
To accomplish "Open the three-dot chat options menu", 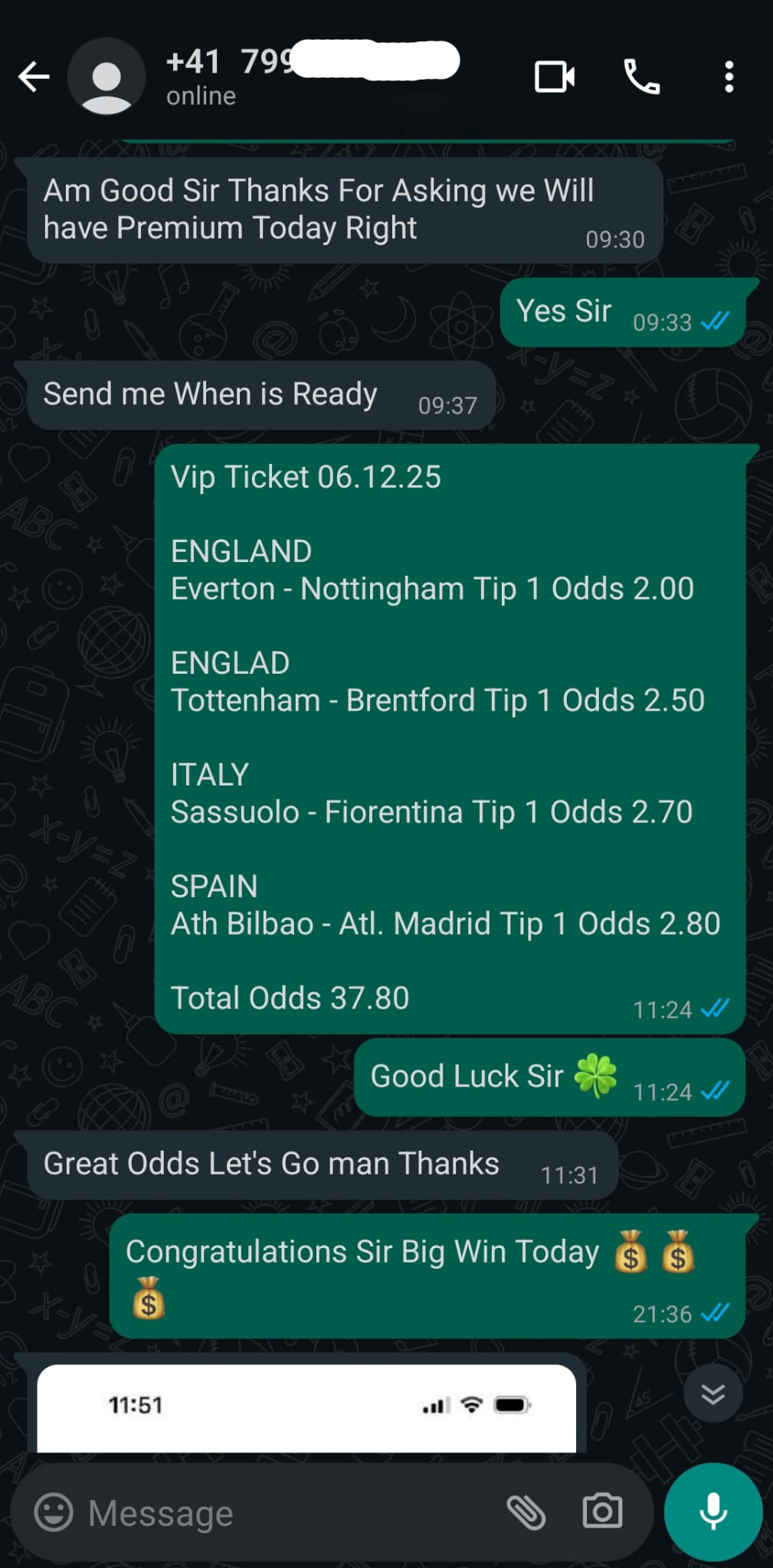I will 727,77.
